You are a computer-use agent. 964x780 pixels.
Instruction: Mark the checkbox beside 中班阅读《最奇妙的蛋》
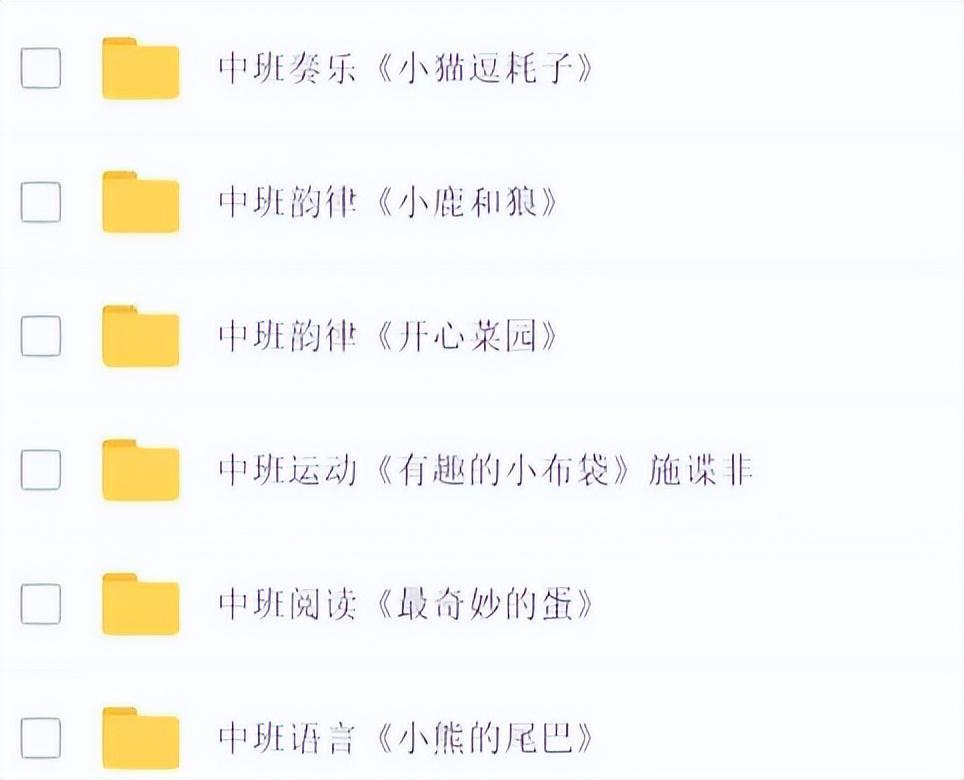(x=41, y=604)
